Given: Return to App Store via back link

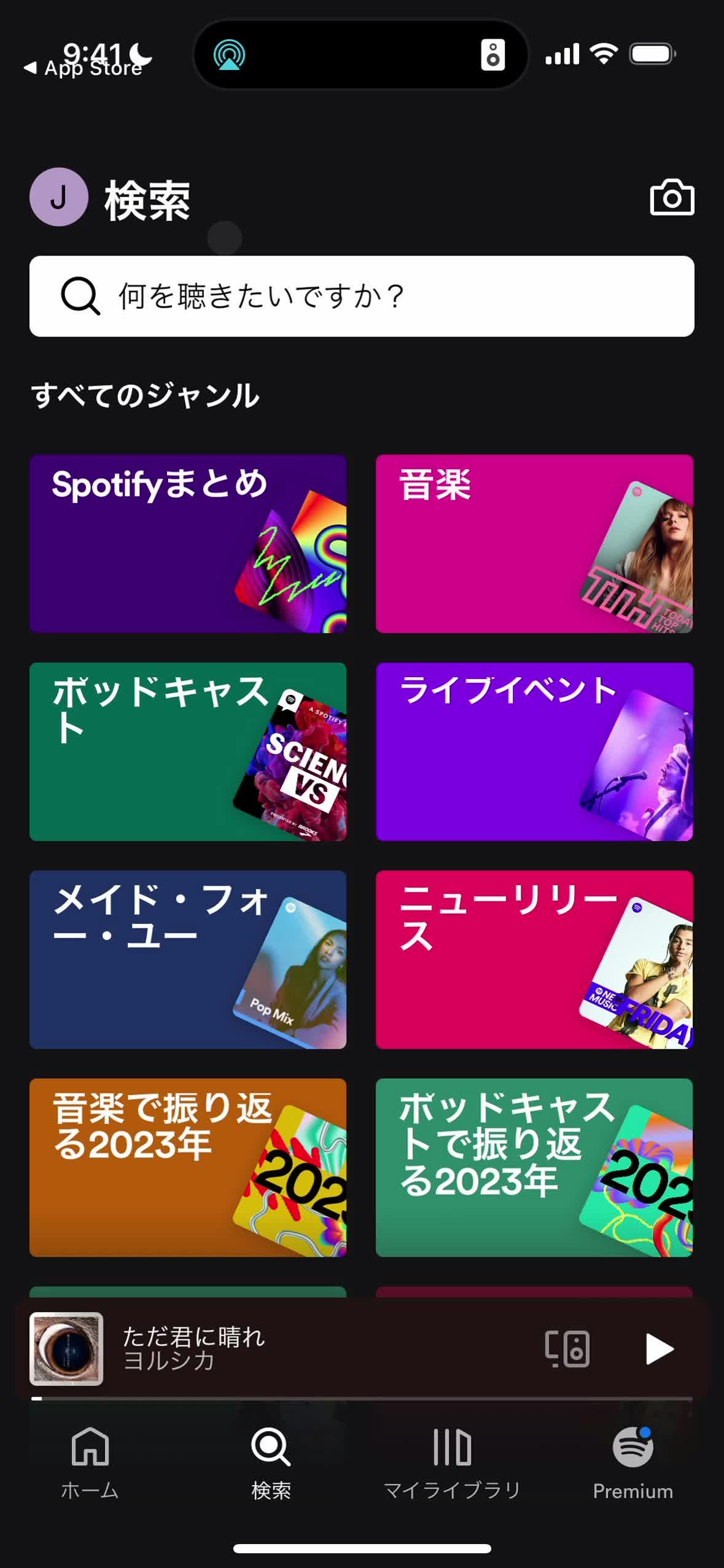Looking at the screenshot, I should (x=83, y=68).
